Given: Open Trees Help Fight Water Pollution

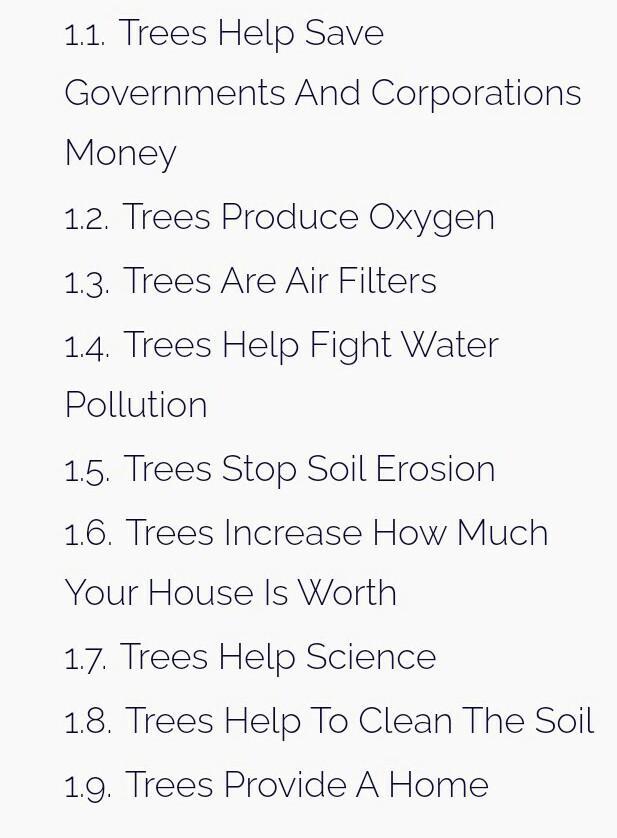Looking at the screenshot, I should point(310,345).
